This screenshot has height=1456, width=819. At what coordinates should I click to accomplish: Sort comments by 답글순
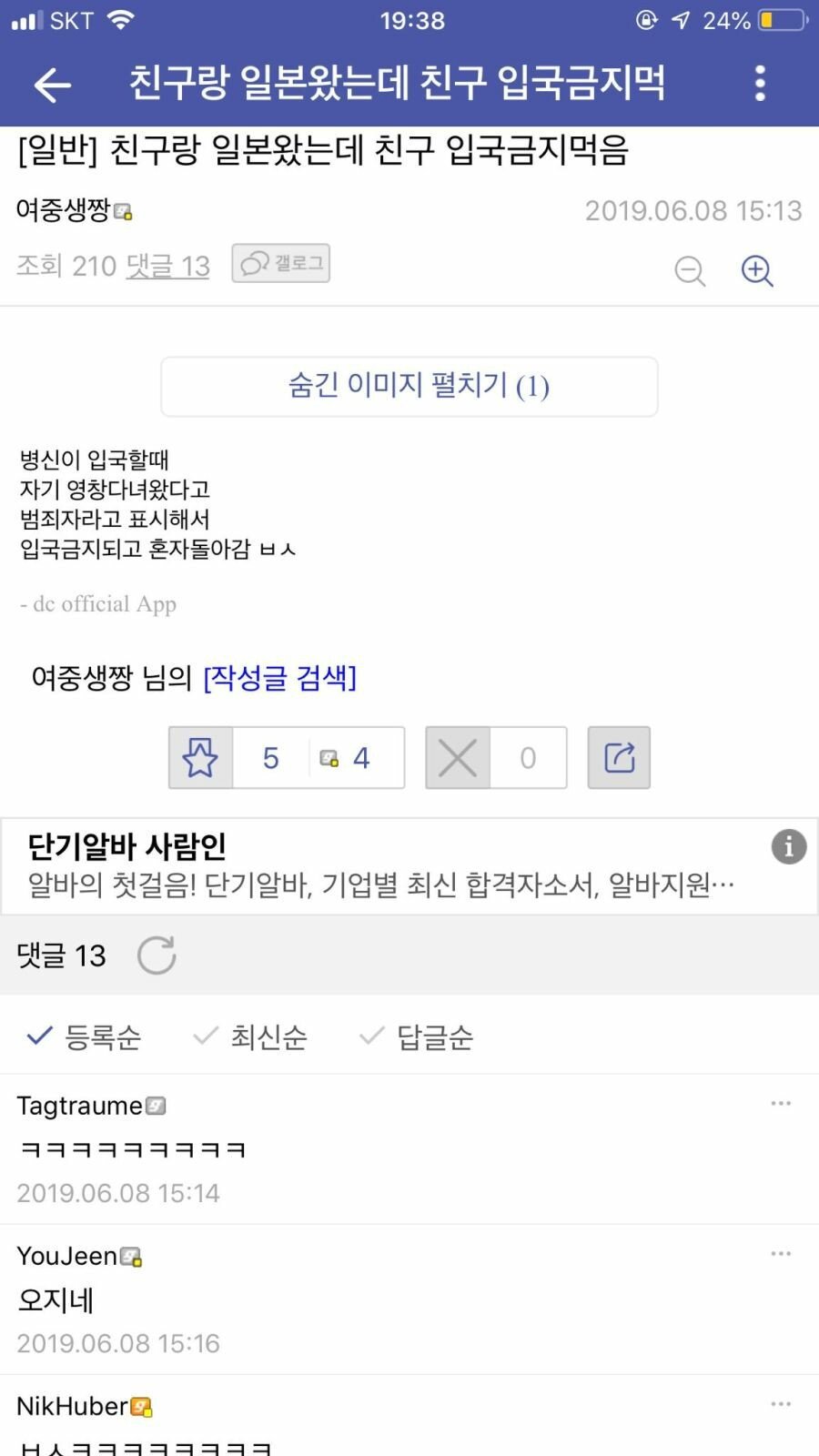tap(418, 1036)
